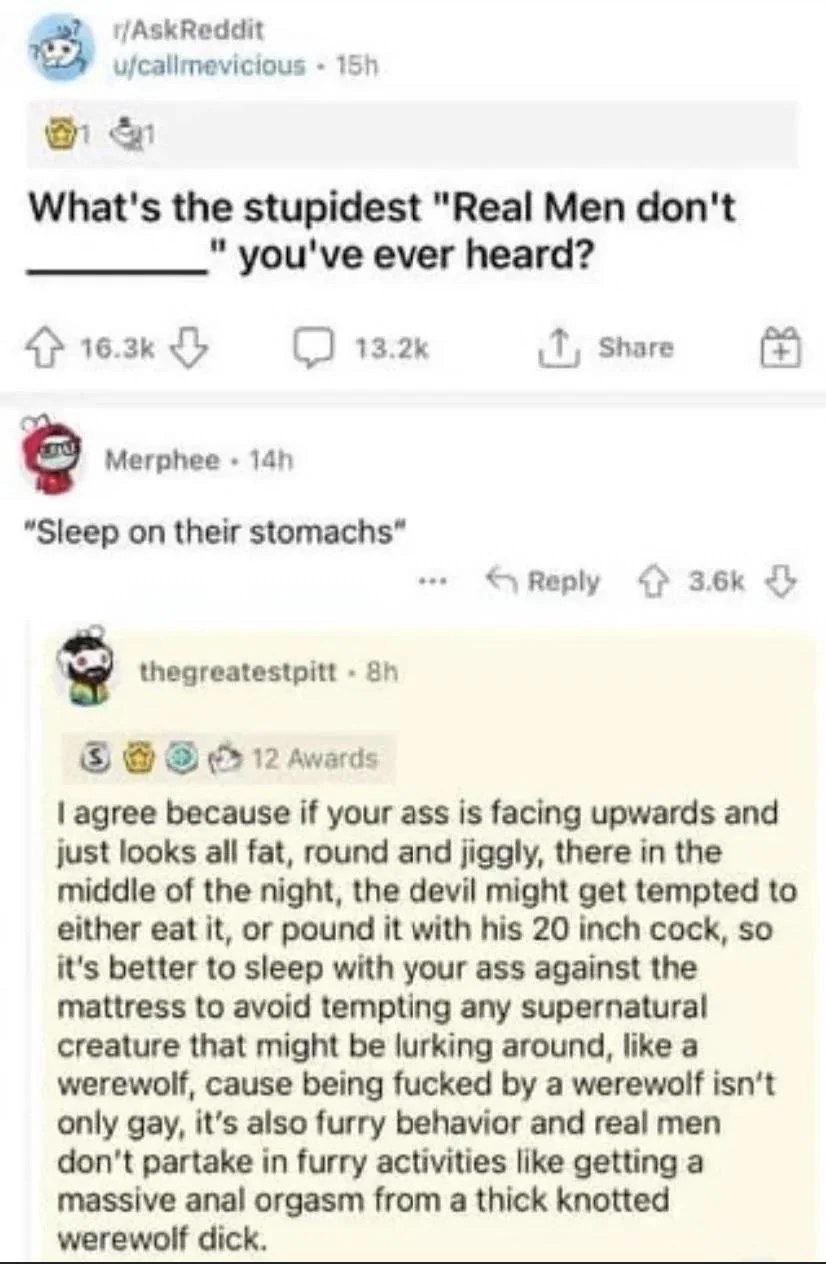
Task: Downvote Merphee's comment
Action: pyautogui.click(x=785, y=581)
